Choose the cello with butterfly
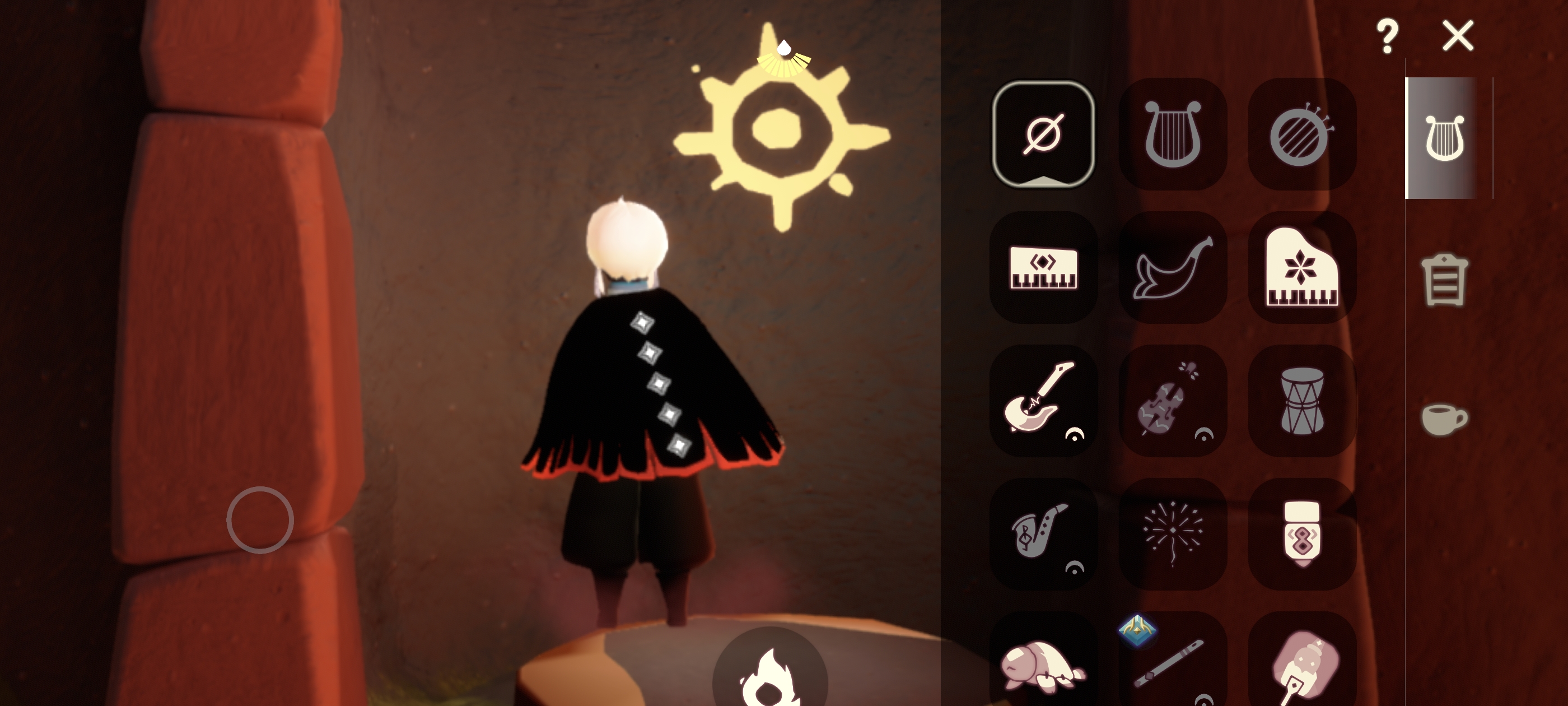Screen dimensions: 1568x706 click(x=1172, y=400)
